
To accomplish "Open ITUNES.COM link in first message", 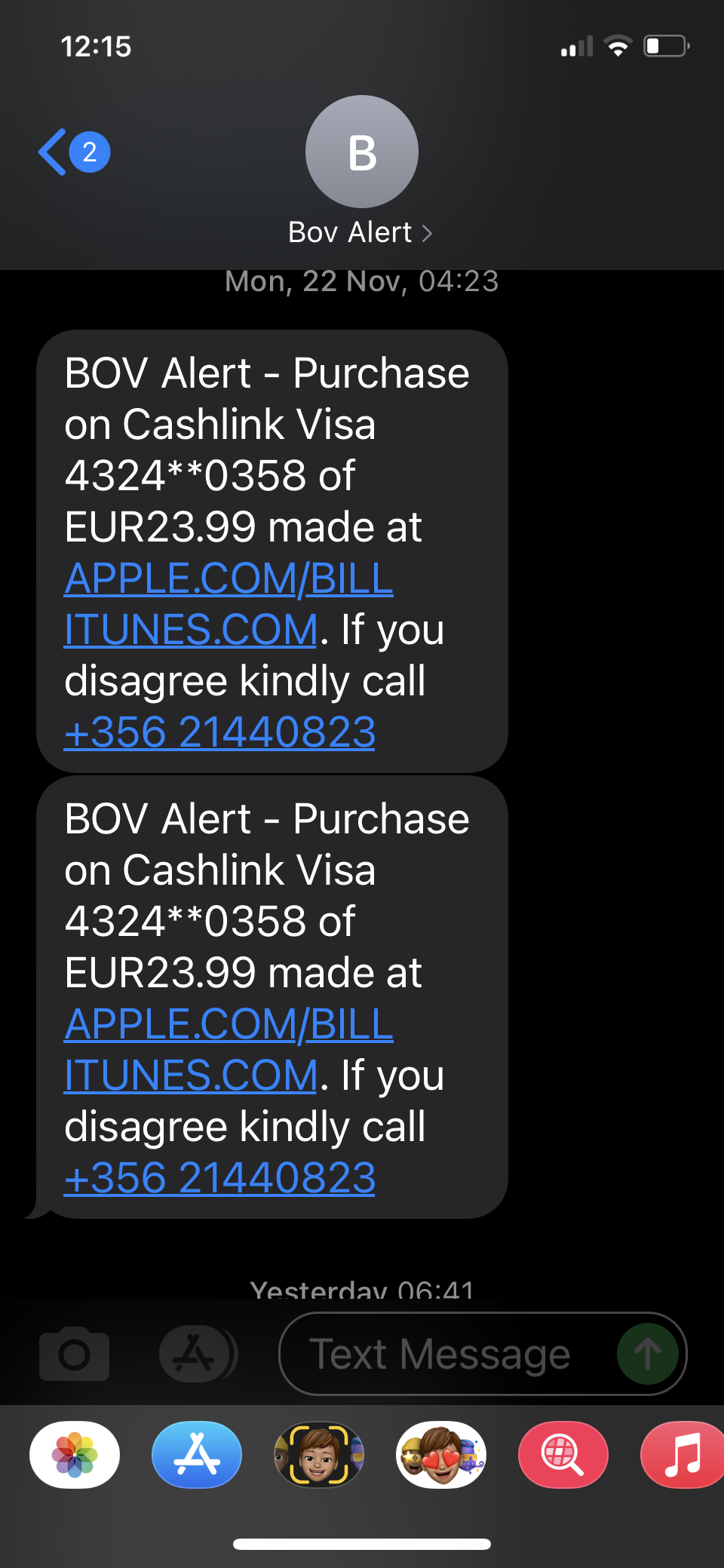I will [191, 630].
